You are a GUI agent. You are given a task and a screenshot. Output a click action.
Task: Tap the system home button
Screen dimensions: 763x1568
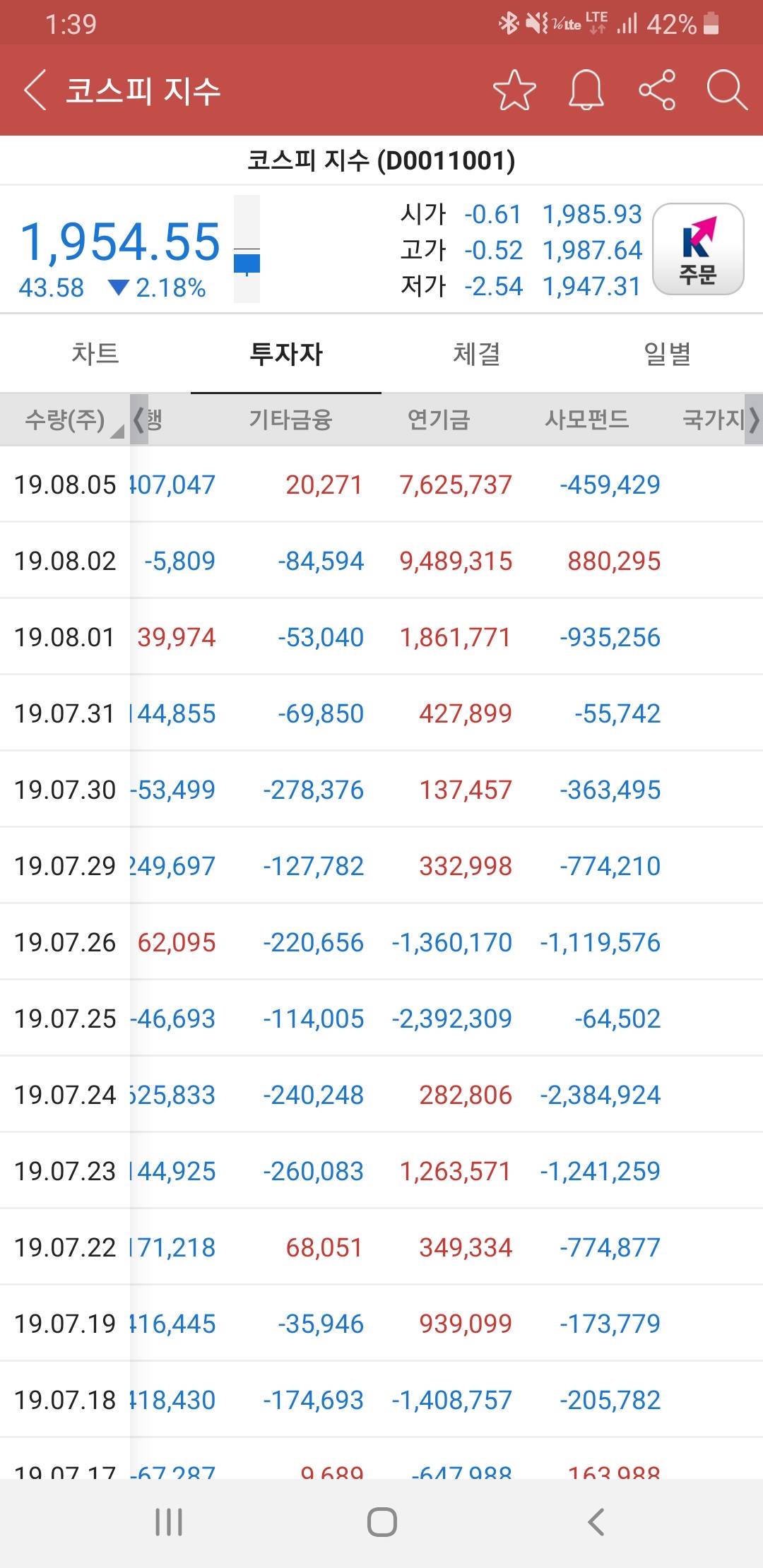pos(381,1522)
